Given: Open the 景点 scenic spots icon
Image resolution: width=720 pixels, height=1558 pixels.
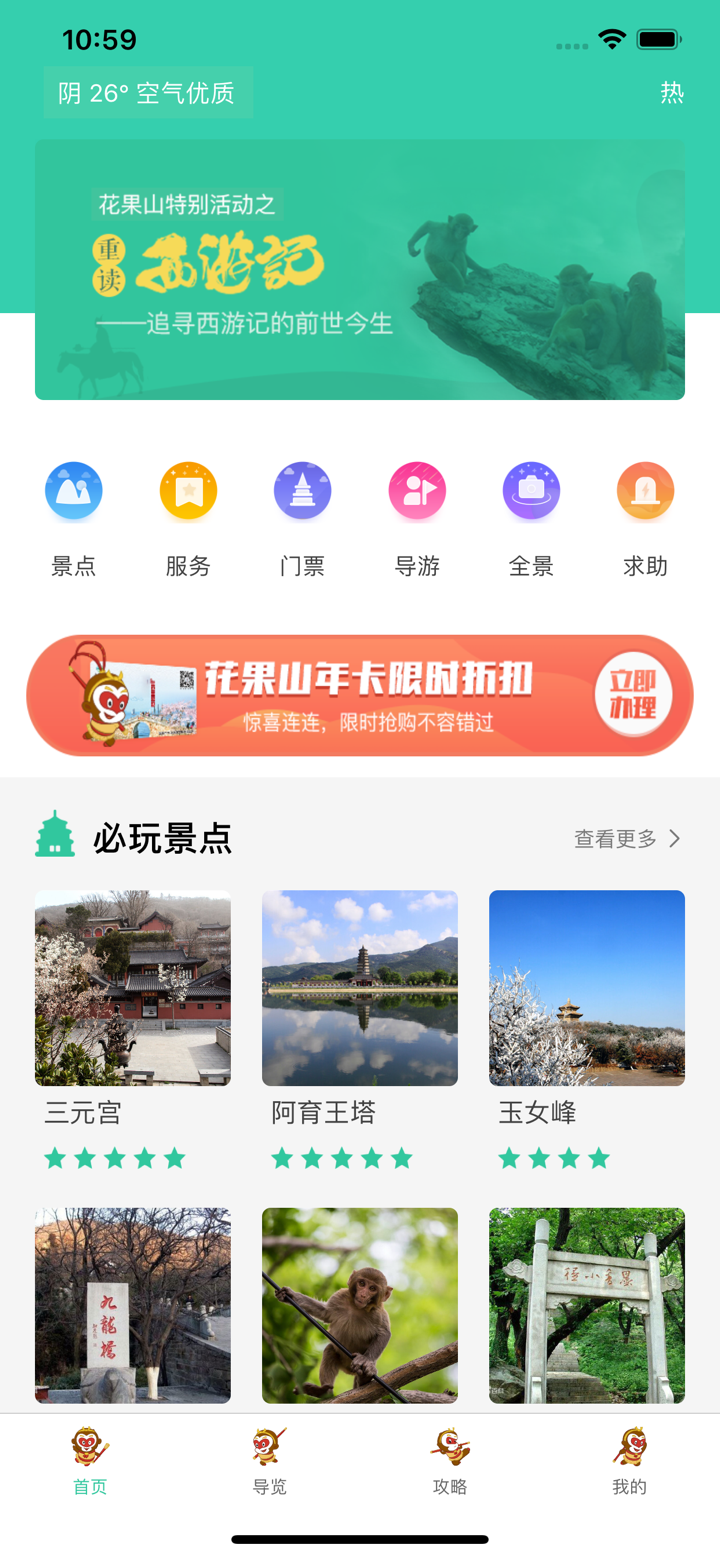Looking at the screenshot, I should tap(74, 491).
